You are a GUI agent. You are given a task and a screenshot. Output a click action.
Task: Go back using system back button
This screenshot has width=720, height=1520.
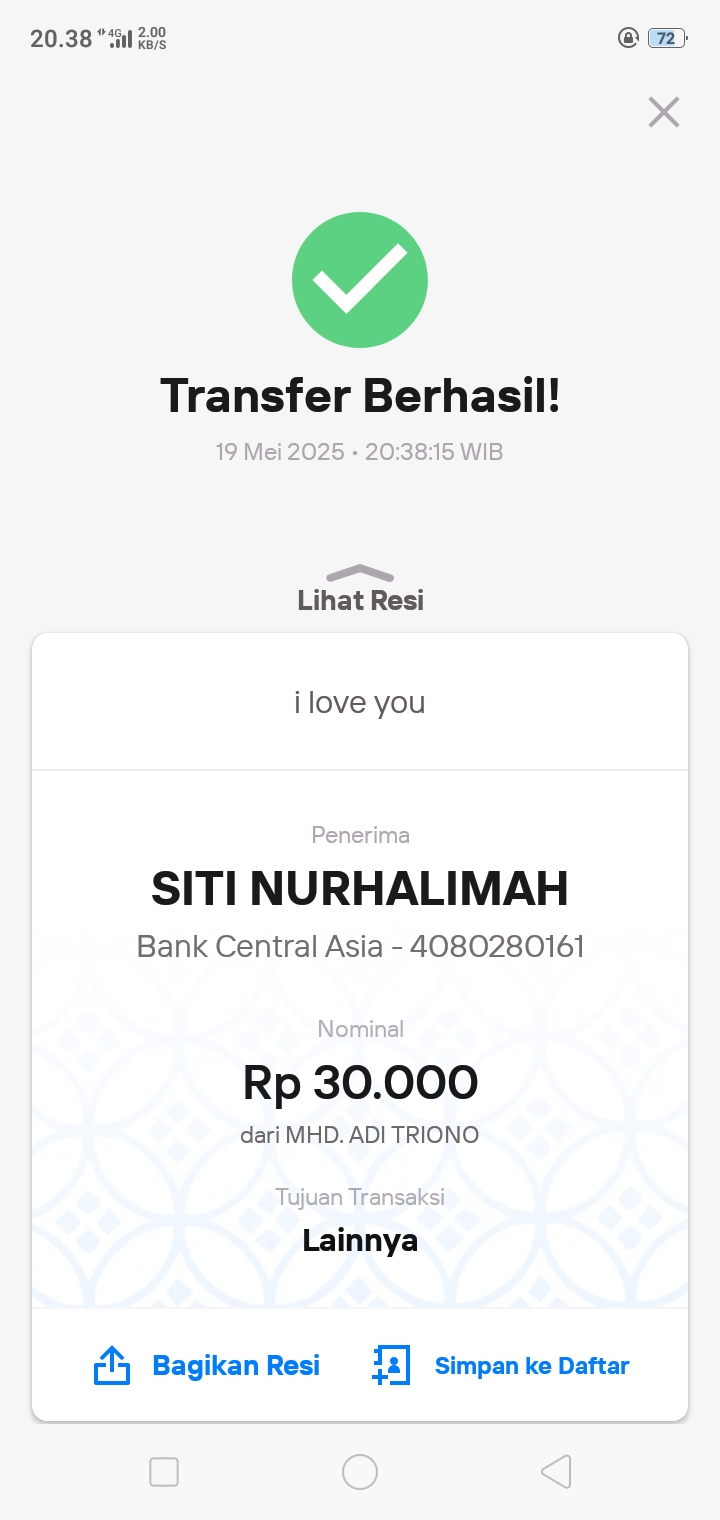(x=556, y=1472)
